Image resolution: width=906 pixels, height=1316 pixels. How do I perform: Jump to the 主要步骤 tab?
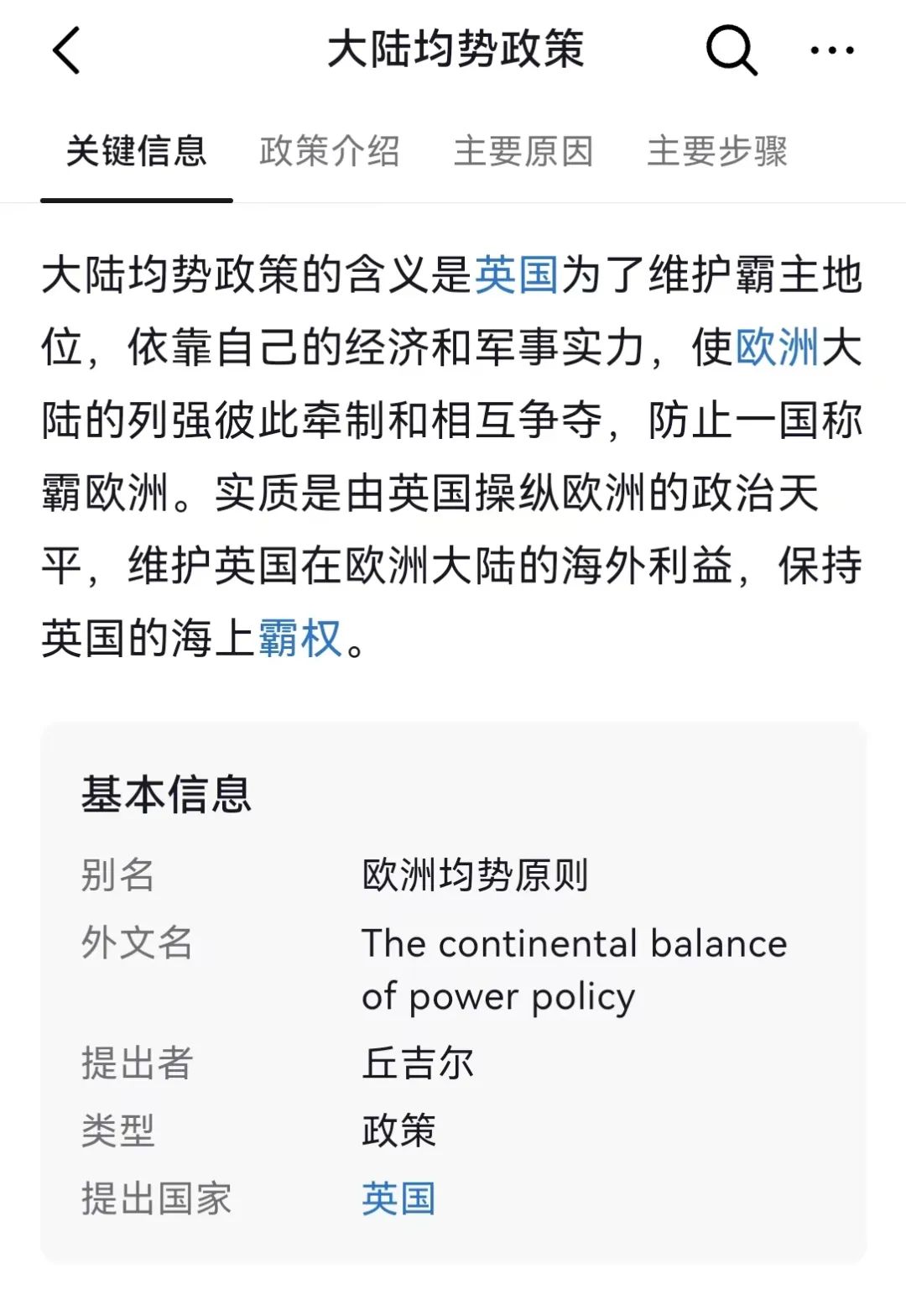717,152
